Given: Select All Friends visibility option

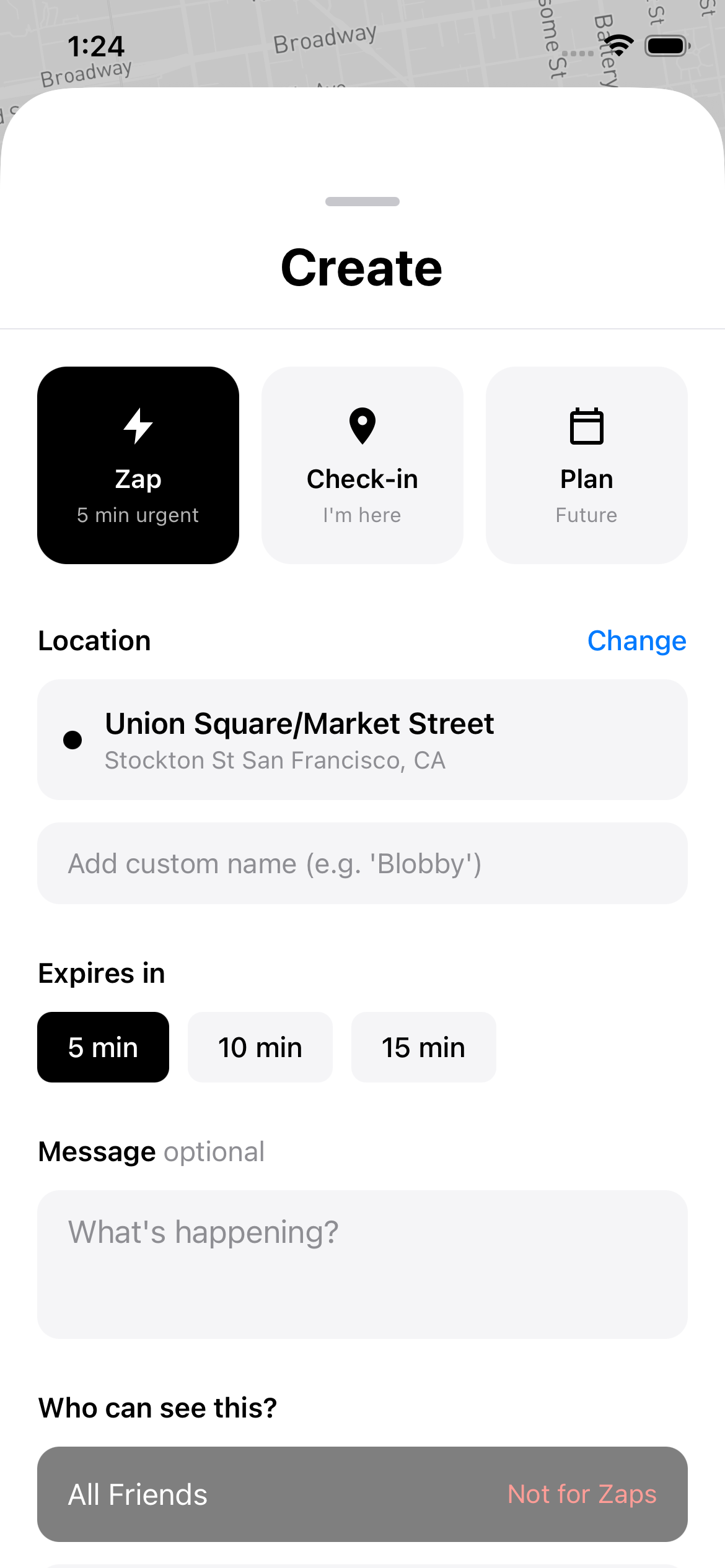Looking at the screenshot, I should [x=362, y=1494].
